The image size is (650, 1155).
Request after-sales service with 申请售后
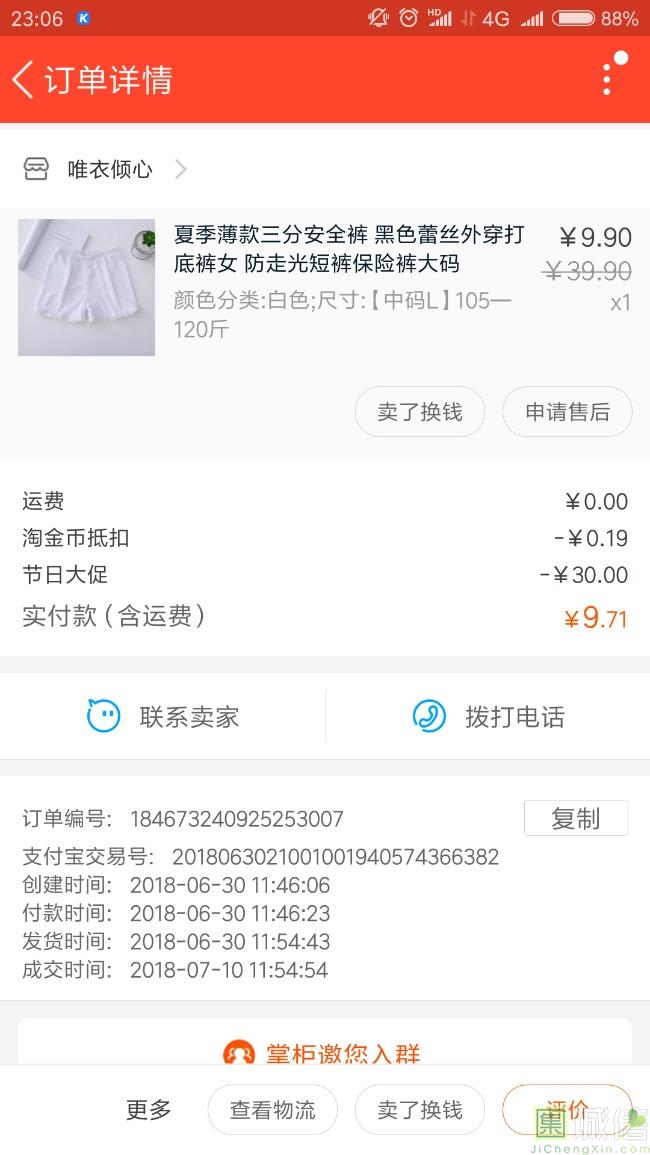coord(567,412)
